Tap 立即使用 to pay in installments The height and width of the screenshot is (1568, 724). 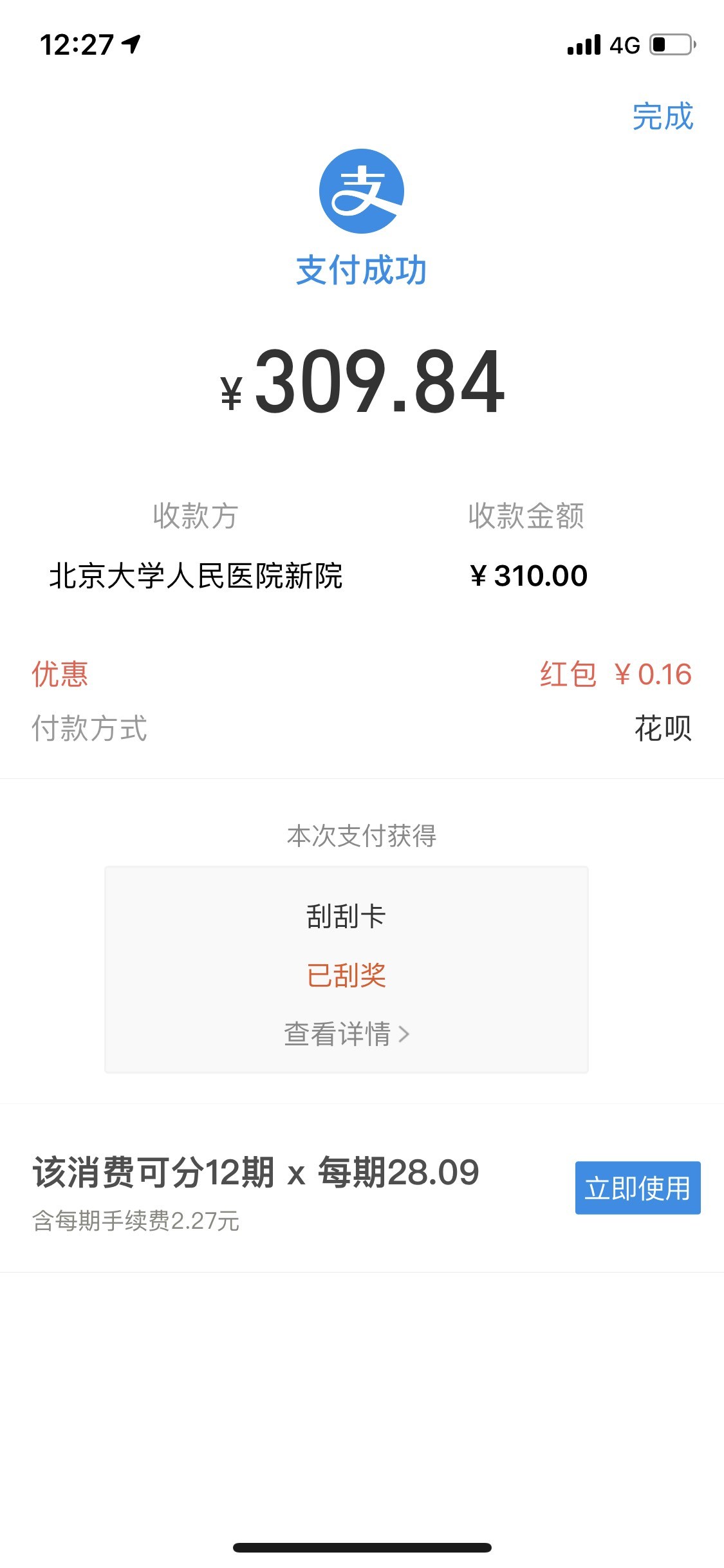(x=638, y=1188)
